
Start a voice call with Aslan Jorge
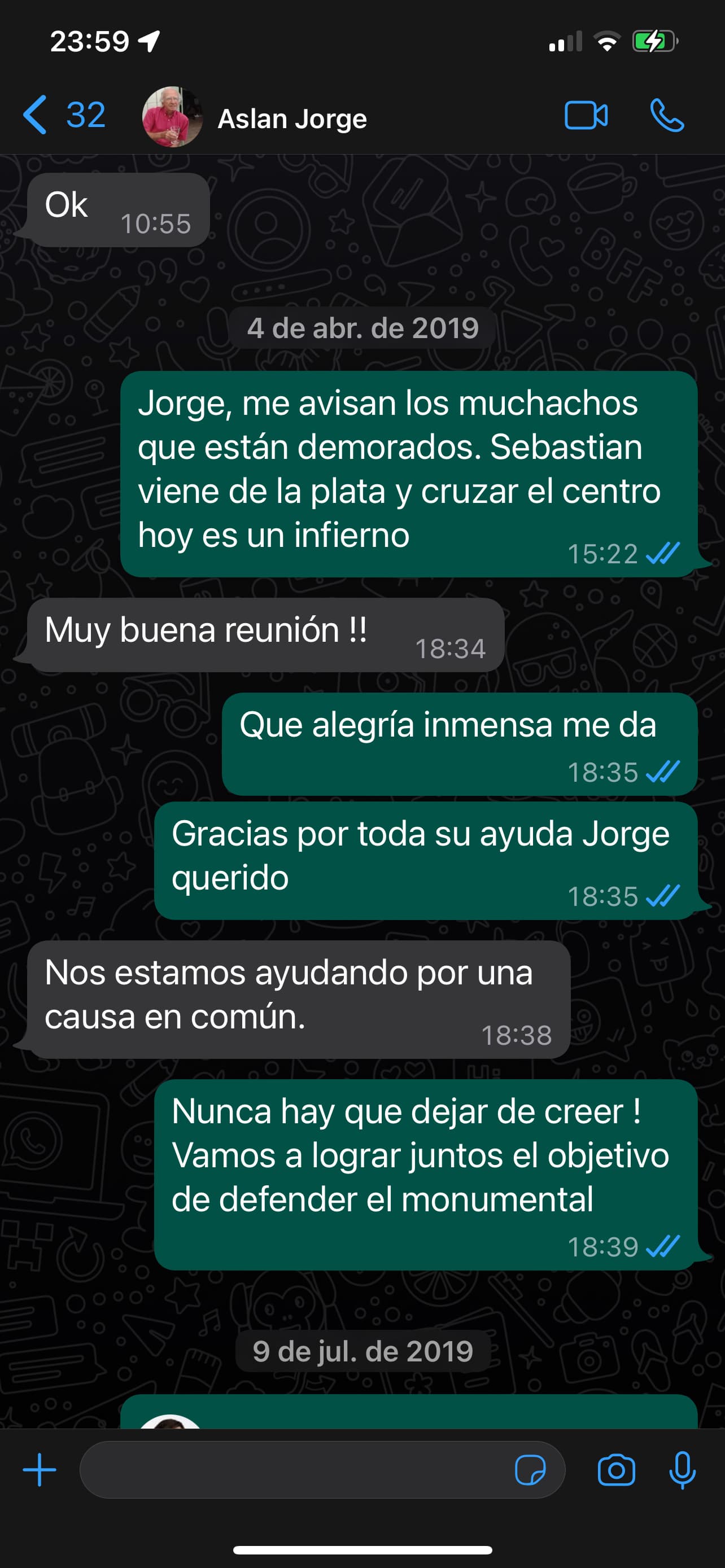tap(667, 116)
